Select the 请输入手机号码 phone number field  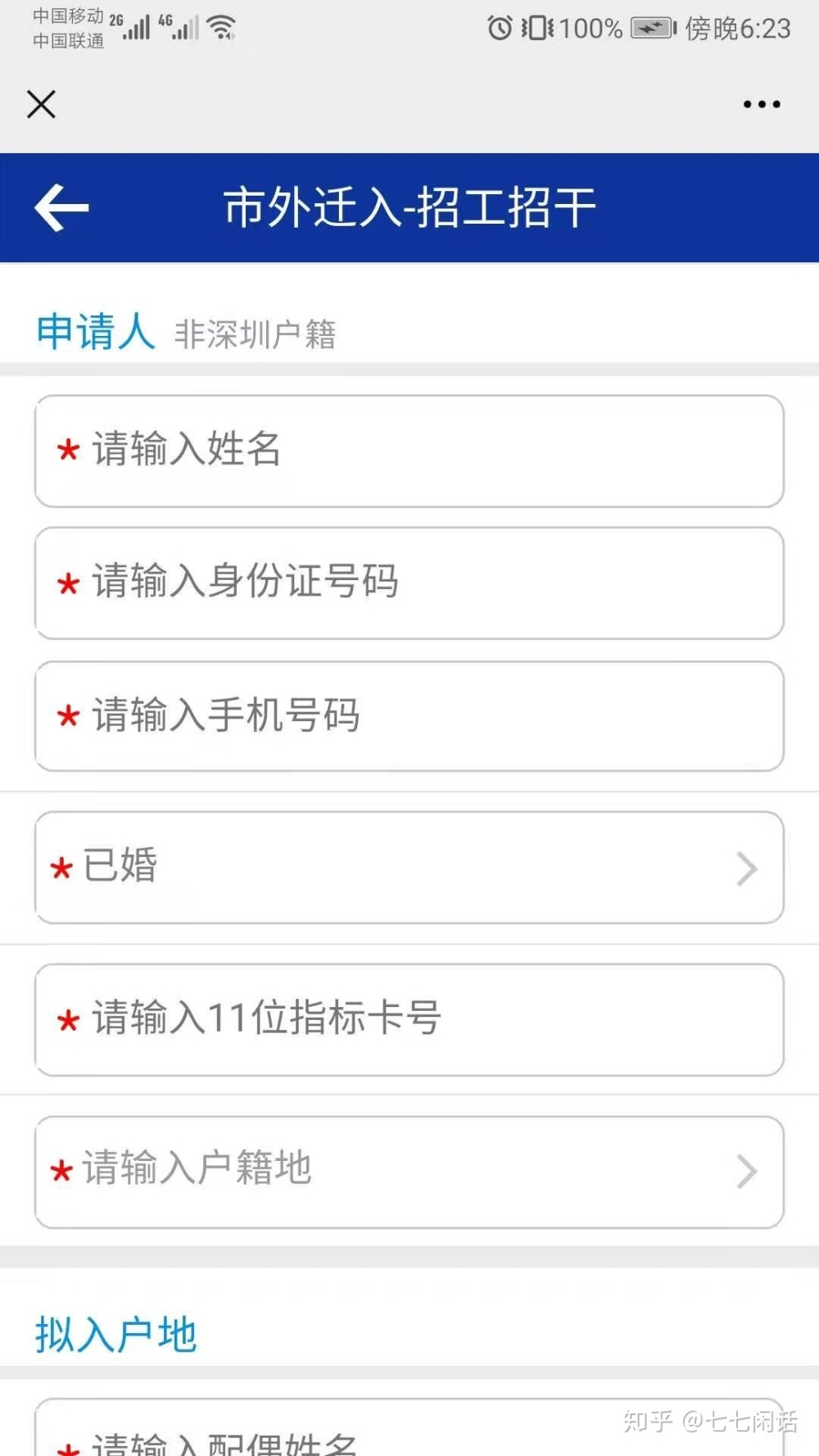[x=409, y=716]
